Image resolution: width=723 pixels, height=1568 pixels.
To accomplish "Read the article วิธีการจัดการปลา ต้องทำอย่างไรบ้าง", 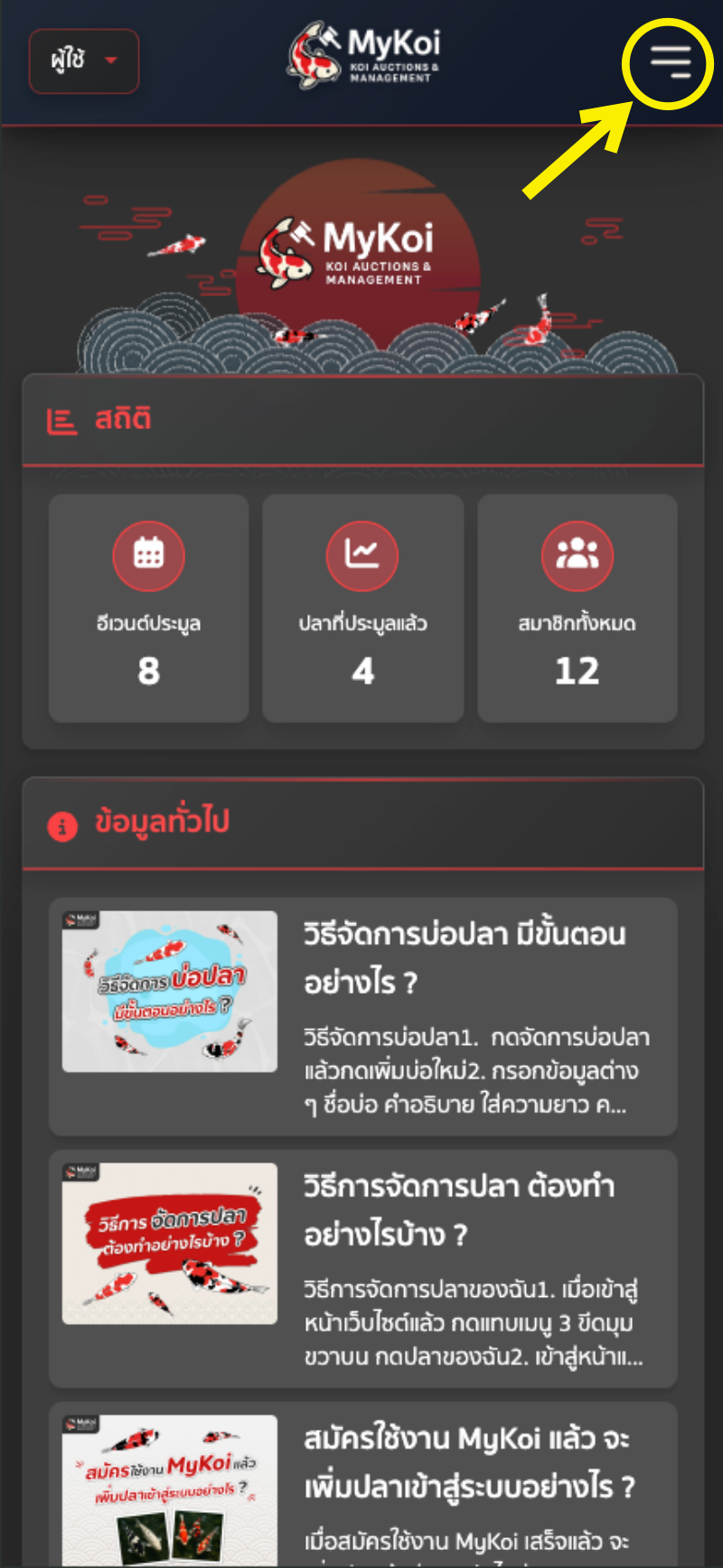I will coord(459,1209).
